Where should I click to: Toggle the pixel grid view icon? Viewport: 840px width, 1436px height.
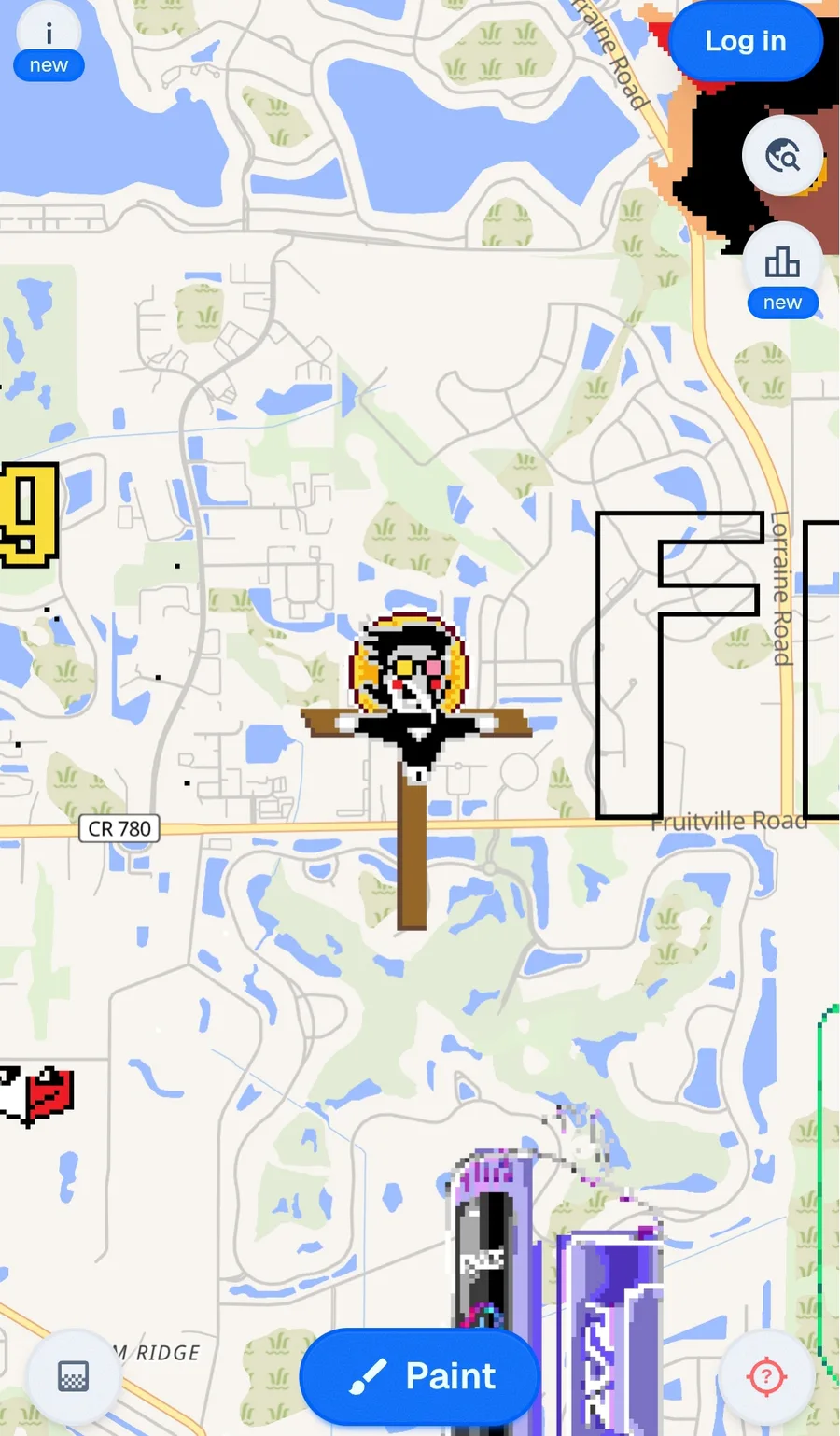pyautogui.click(x=74, y=1376)
